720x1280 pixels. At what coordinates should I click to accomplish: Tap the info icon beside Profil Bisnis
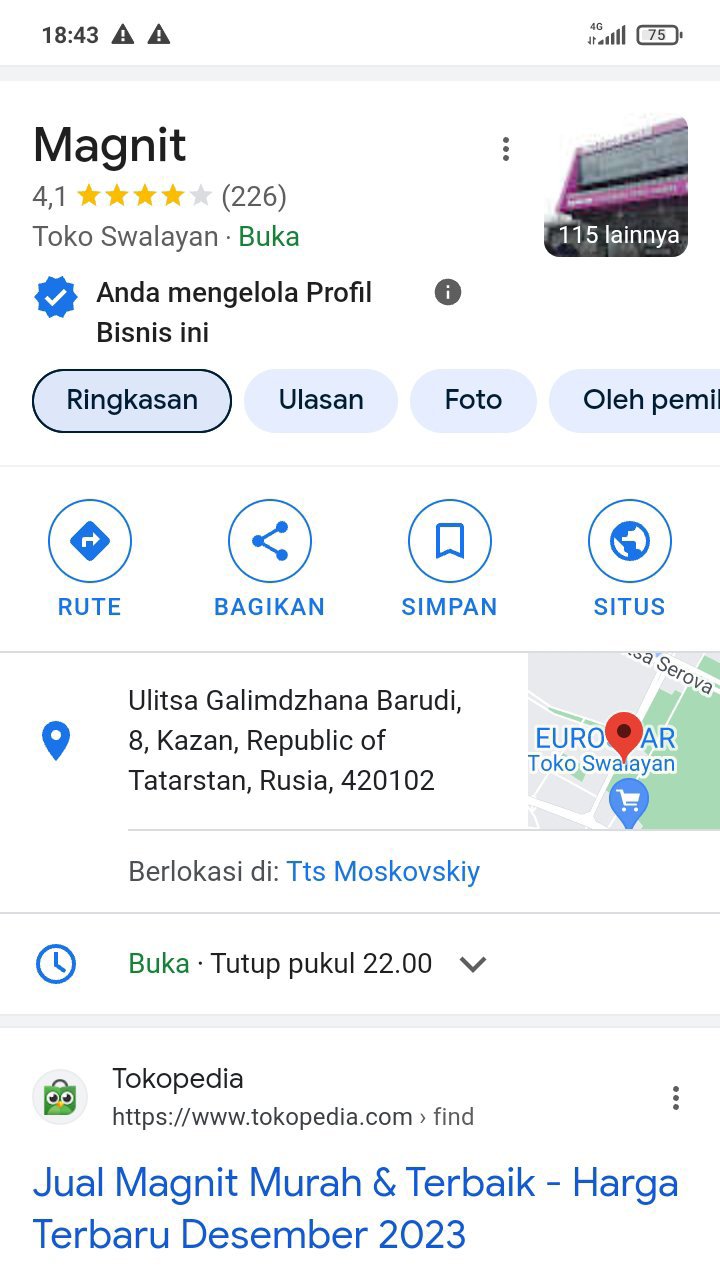pos(448,292)
